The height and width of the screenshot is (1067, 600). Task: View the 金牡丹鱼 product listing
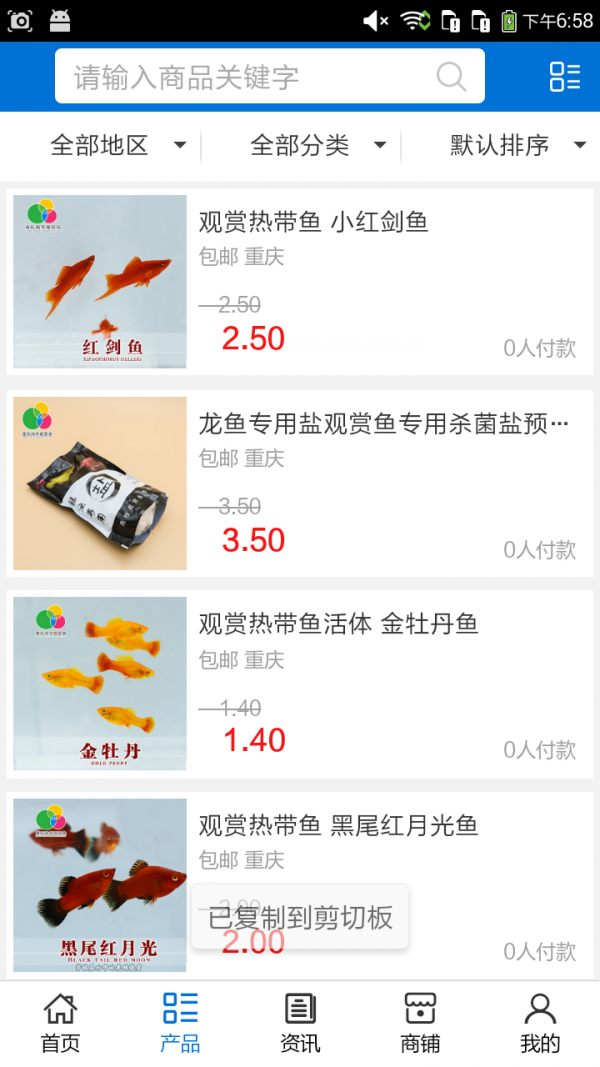(300, 684)
